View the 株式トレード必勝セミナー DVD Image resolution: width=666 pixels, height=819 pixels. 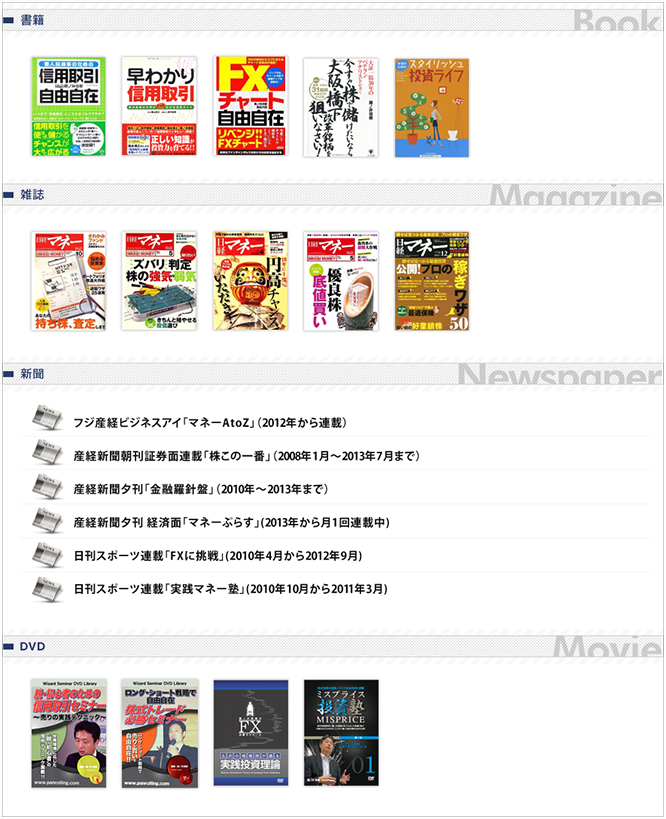(159, 732)
